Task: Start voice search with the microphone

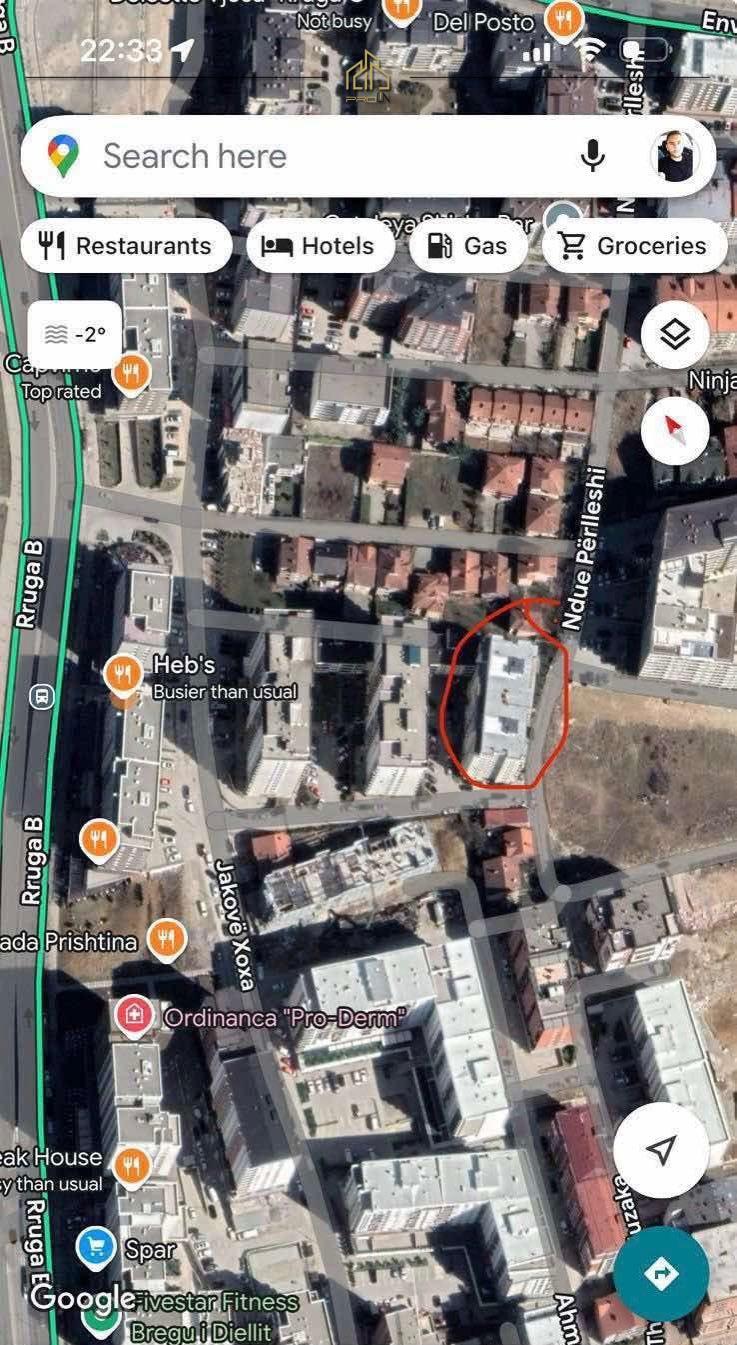Action: coord(593,156)
